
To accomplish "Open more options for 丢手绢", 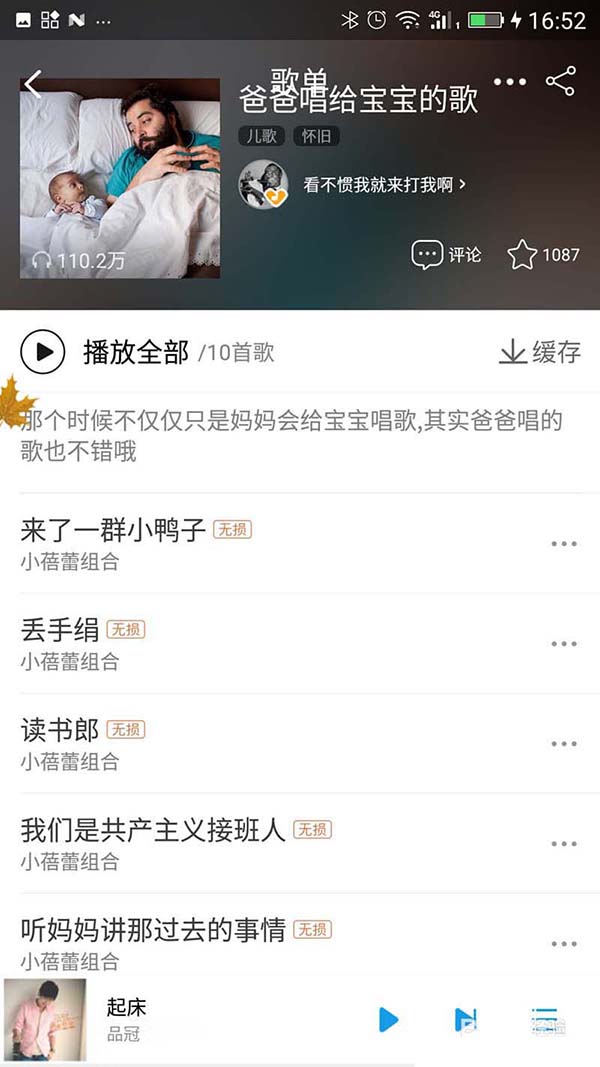I will tap(563, 644).
